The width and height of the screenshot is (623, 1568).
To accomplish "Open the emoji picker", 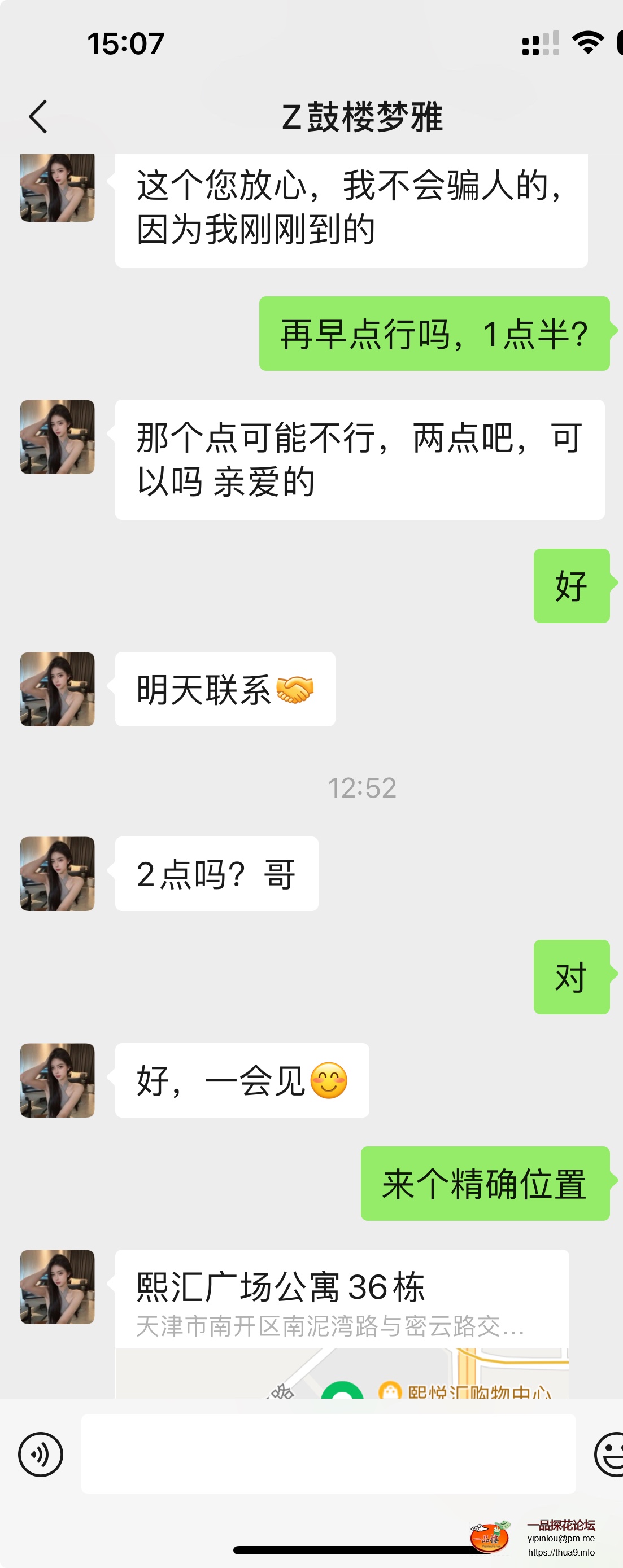I will point(609,1454).
